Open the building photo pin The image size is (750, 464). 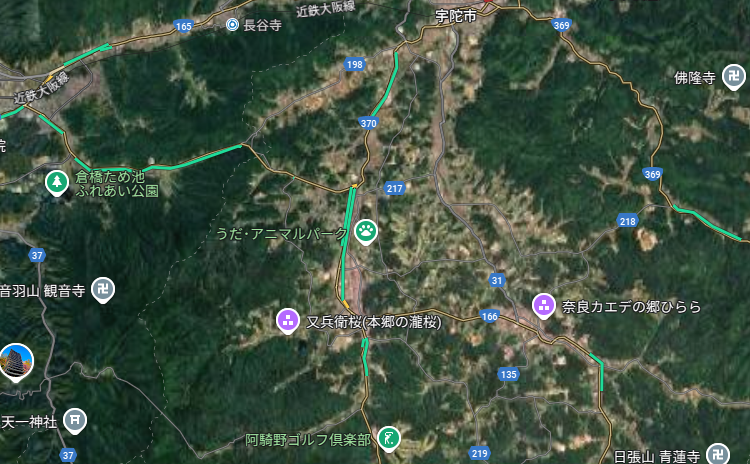pyautogui.click(x=16, y=361)
